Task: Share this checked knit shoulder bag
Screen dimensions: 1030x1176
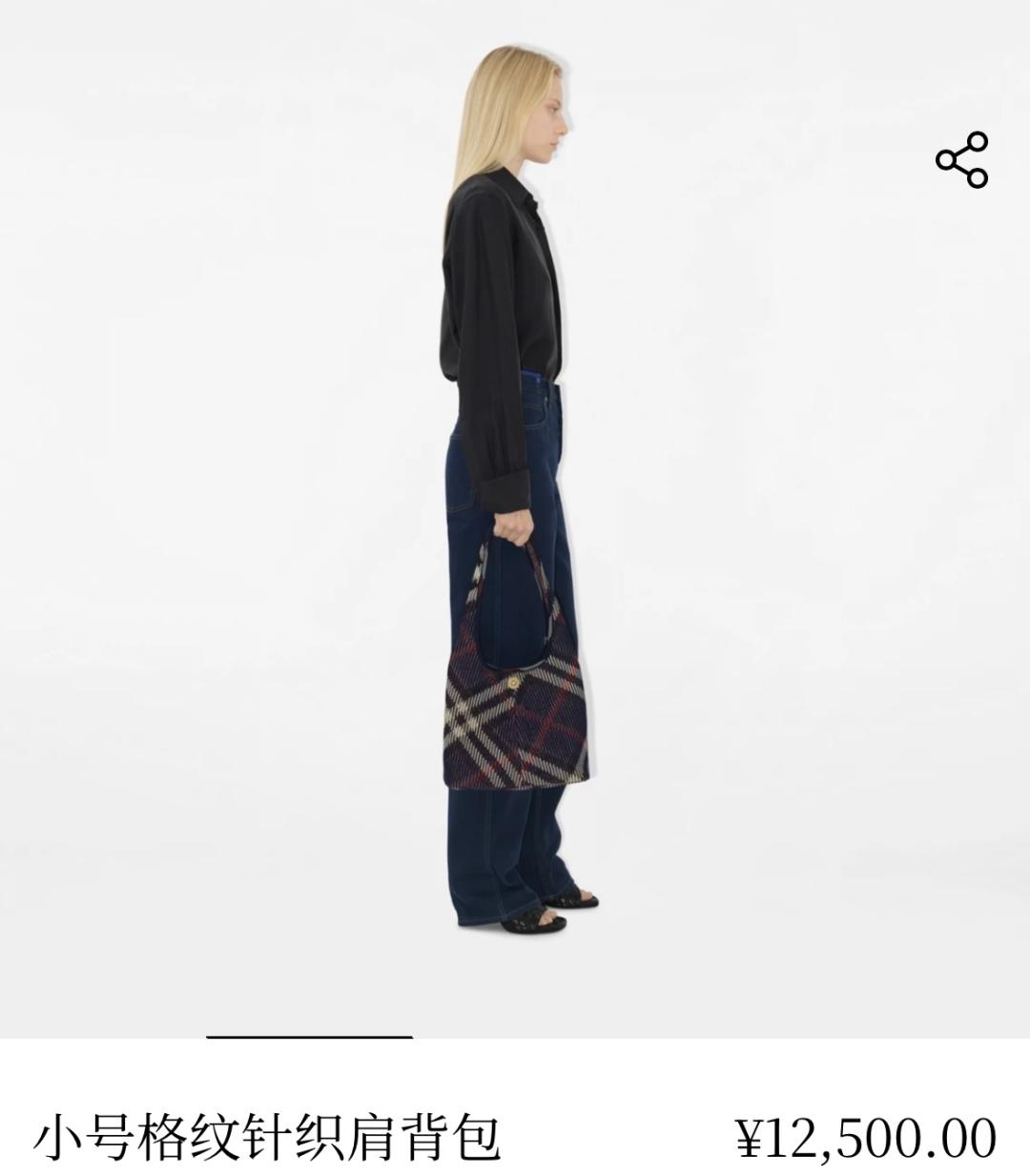Action: tap(961, 160)
